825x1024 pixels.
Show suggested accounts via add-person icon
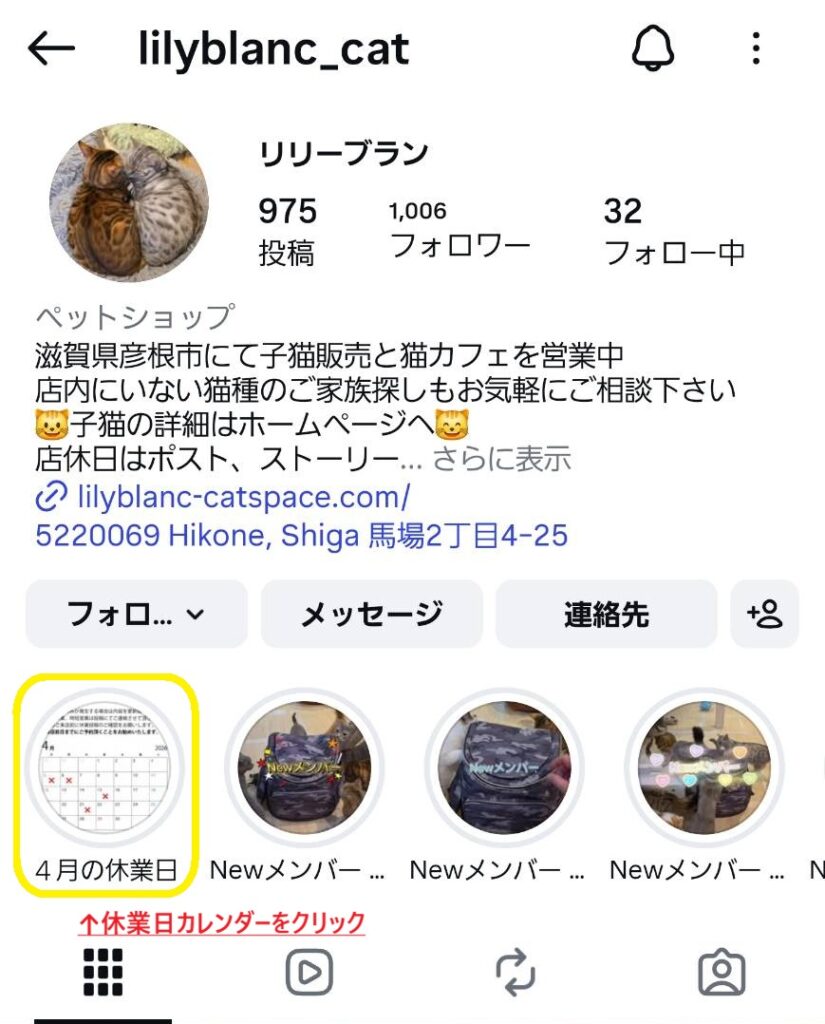coord(765,614)
